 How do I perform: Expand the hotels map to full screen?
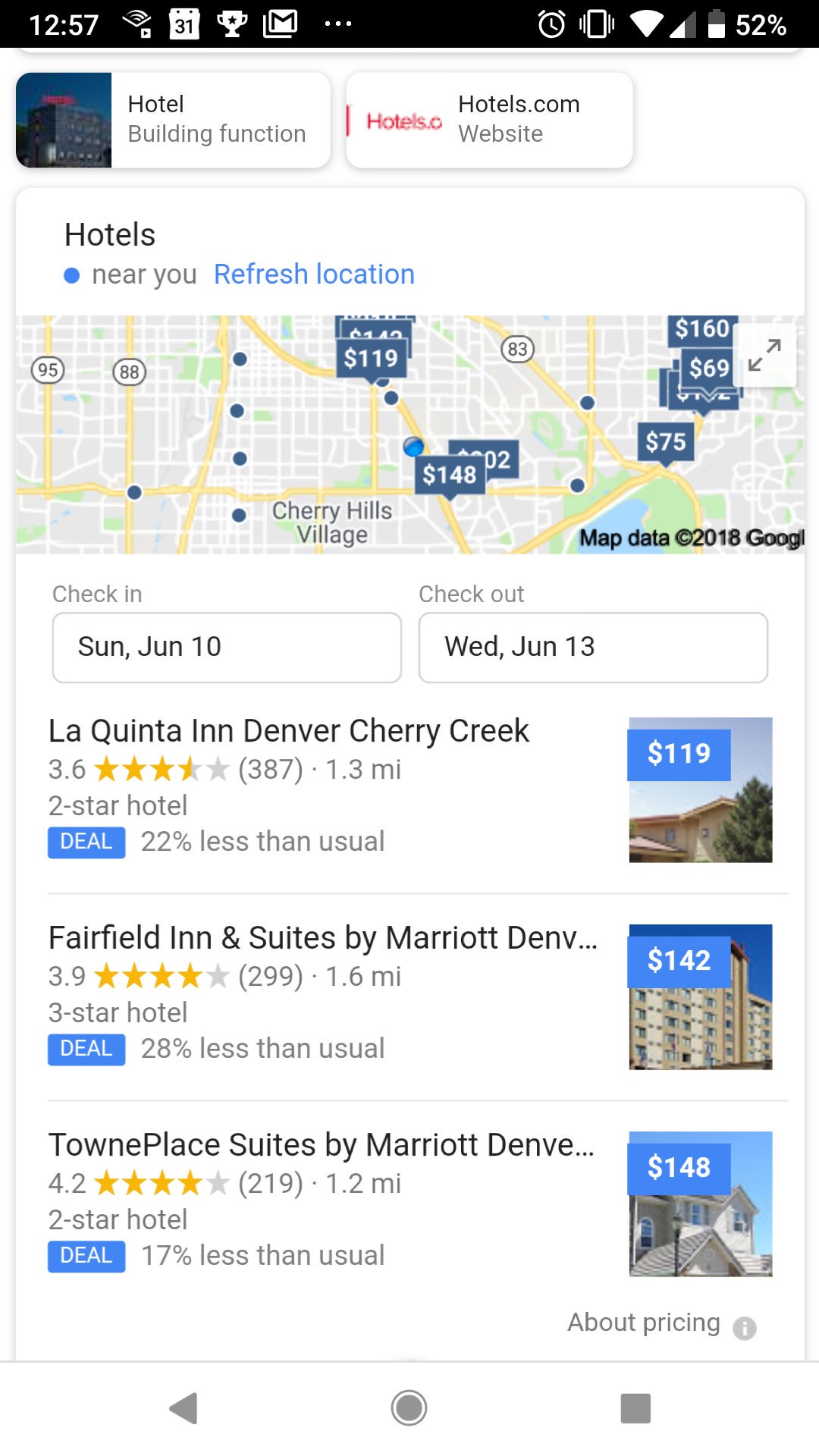point(764,355)
